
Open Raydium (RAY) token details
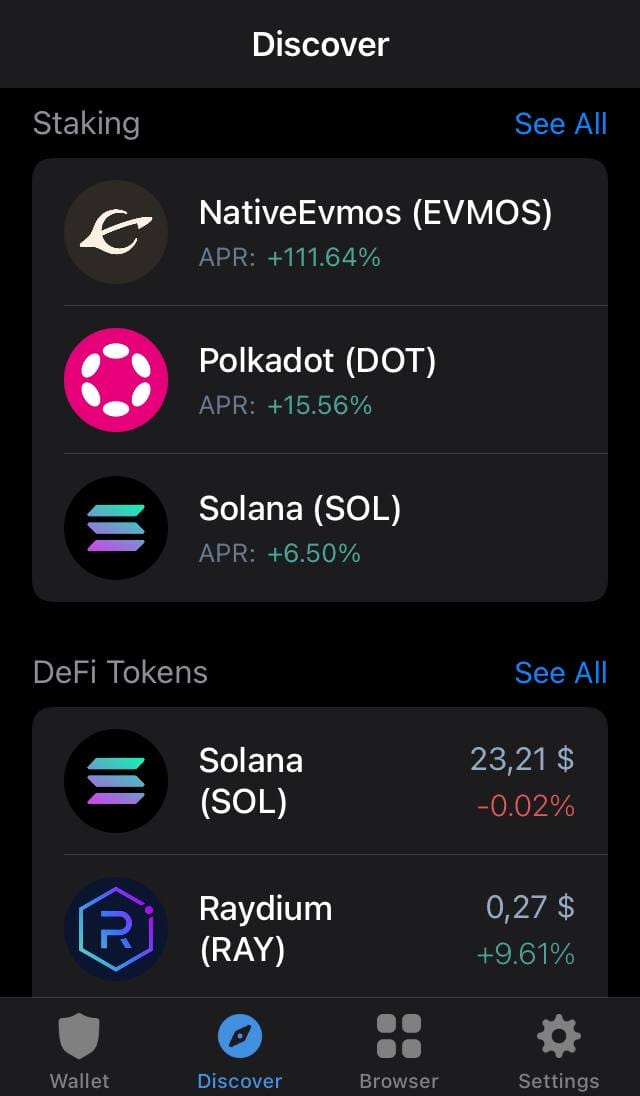pyautogui.click(x=320, y=927)
